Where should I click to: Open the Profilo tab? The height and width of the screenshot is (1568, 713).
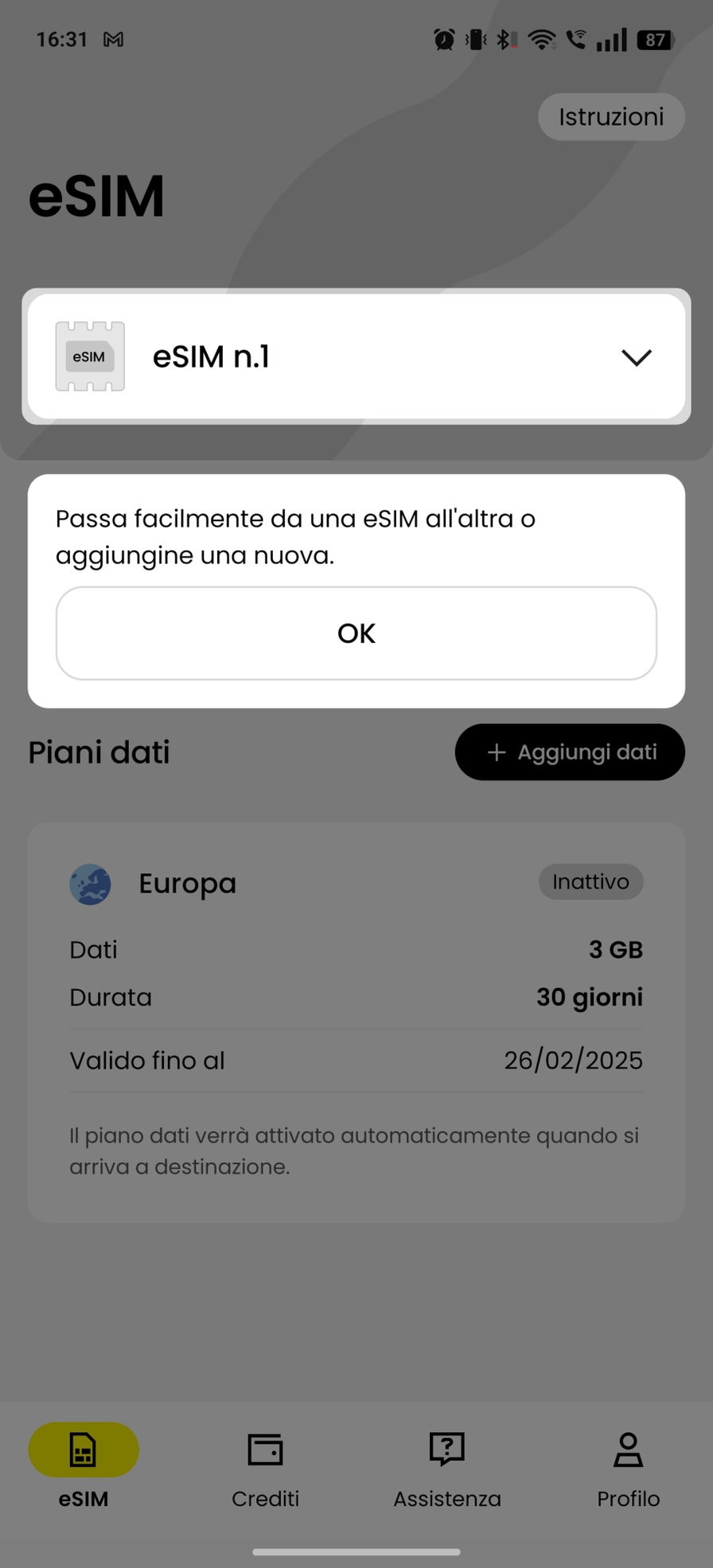tap(628, 1470)
